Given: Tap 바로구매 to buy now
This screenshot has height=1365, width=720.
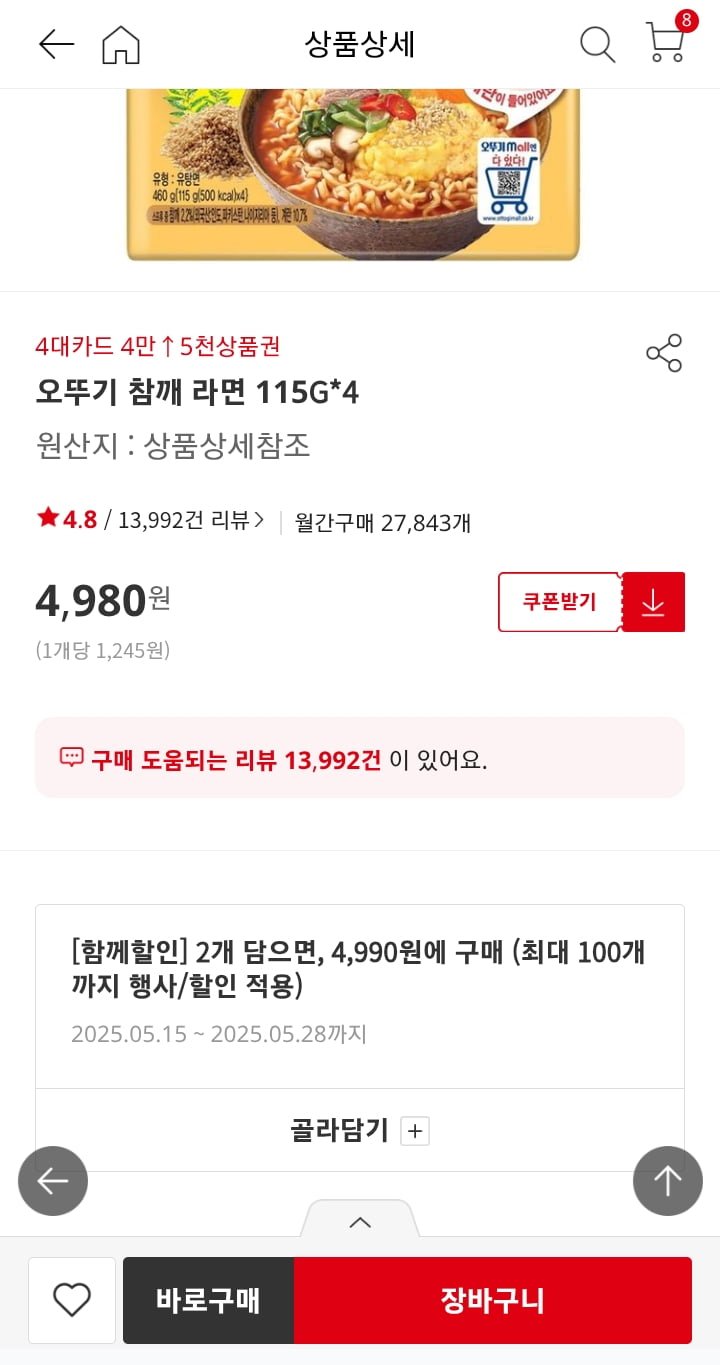Looking at the screenshot, I should pos(208,1300).
